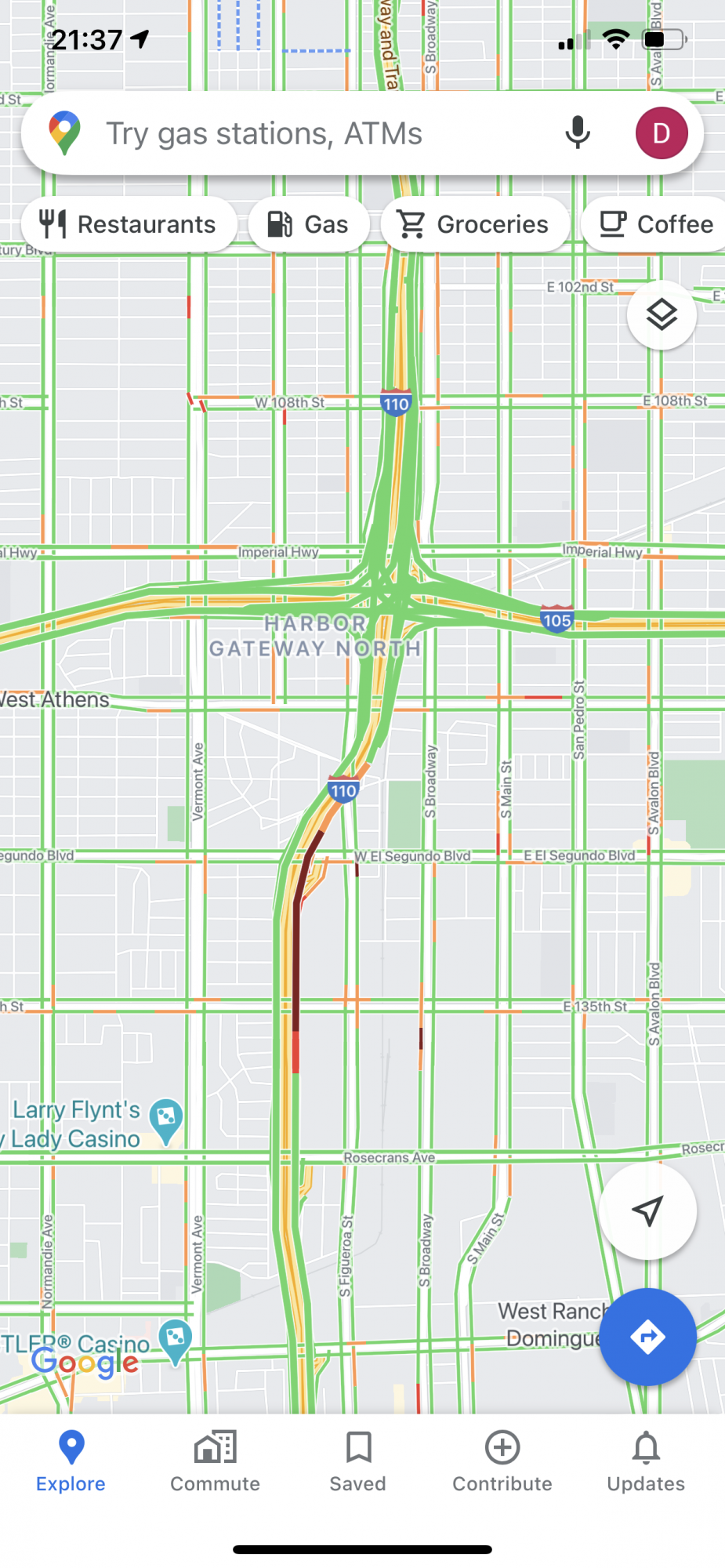Open the Contribute tab
This screenshot has height=1568, width=725.
tap(502, 1461)
